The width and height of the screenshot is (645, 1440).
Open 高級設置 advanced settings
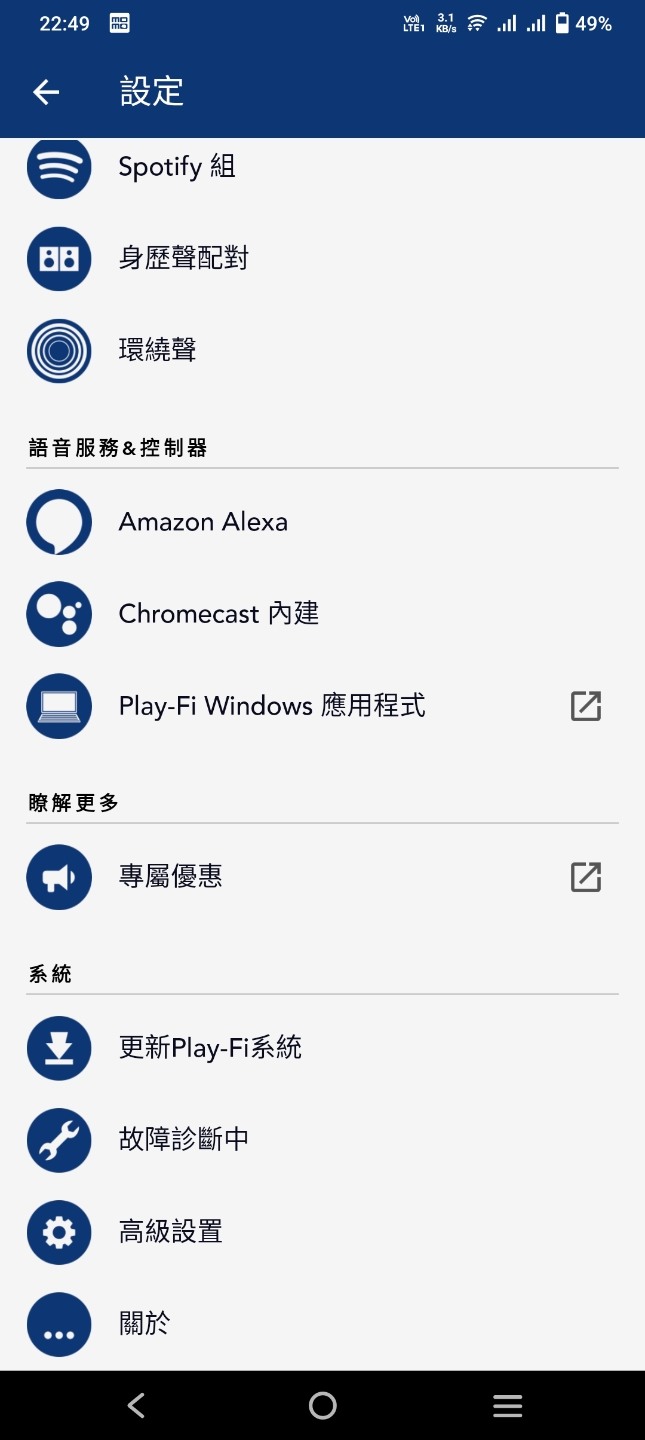[322, 1232]
